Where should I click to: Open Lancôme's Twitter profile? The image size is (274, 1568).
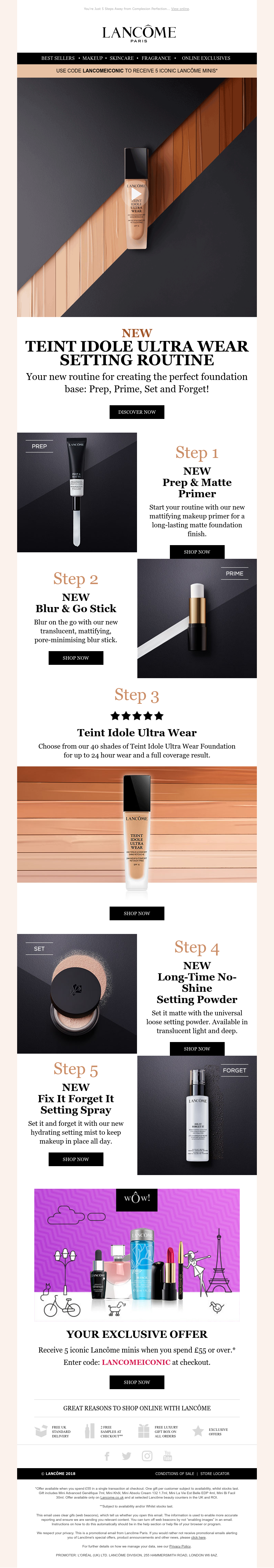pyautogui.click(x=126, y=1456)
